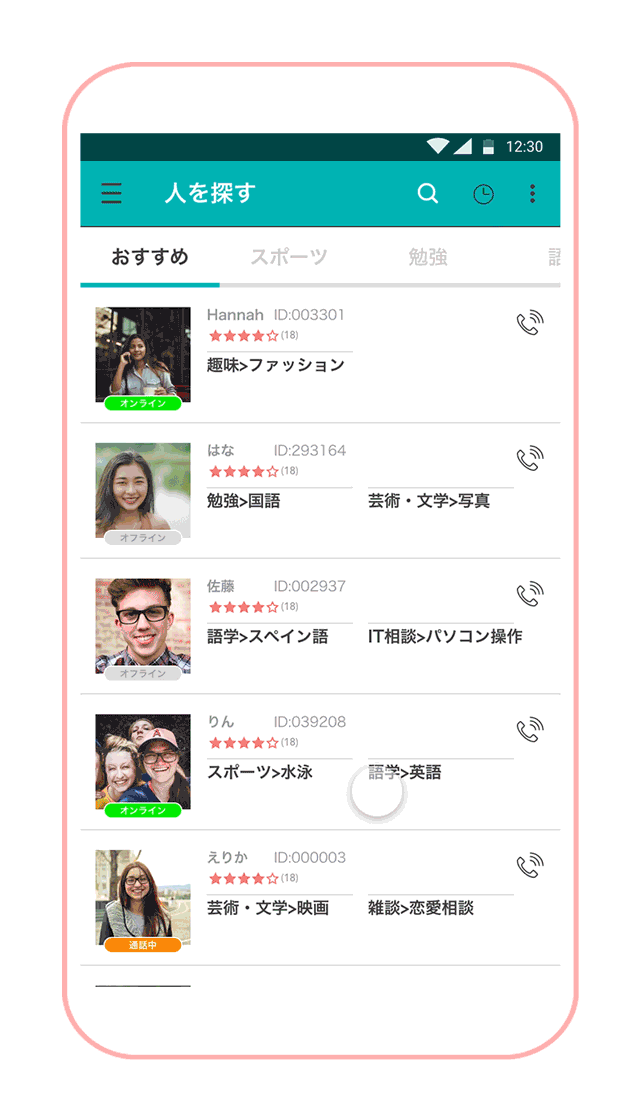The image size is (640, 1120).
Task: Open the overflow menu
Action: pyautogui.click(x=532, y=194)
